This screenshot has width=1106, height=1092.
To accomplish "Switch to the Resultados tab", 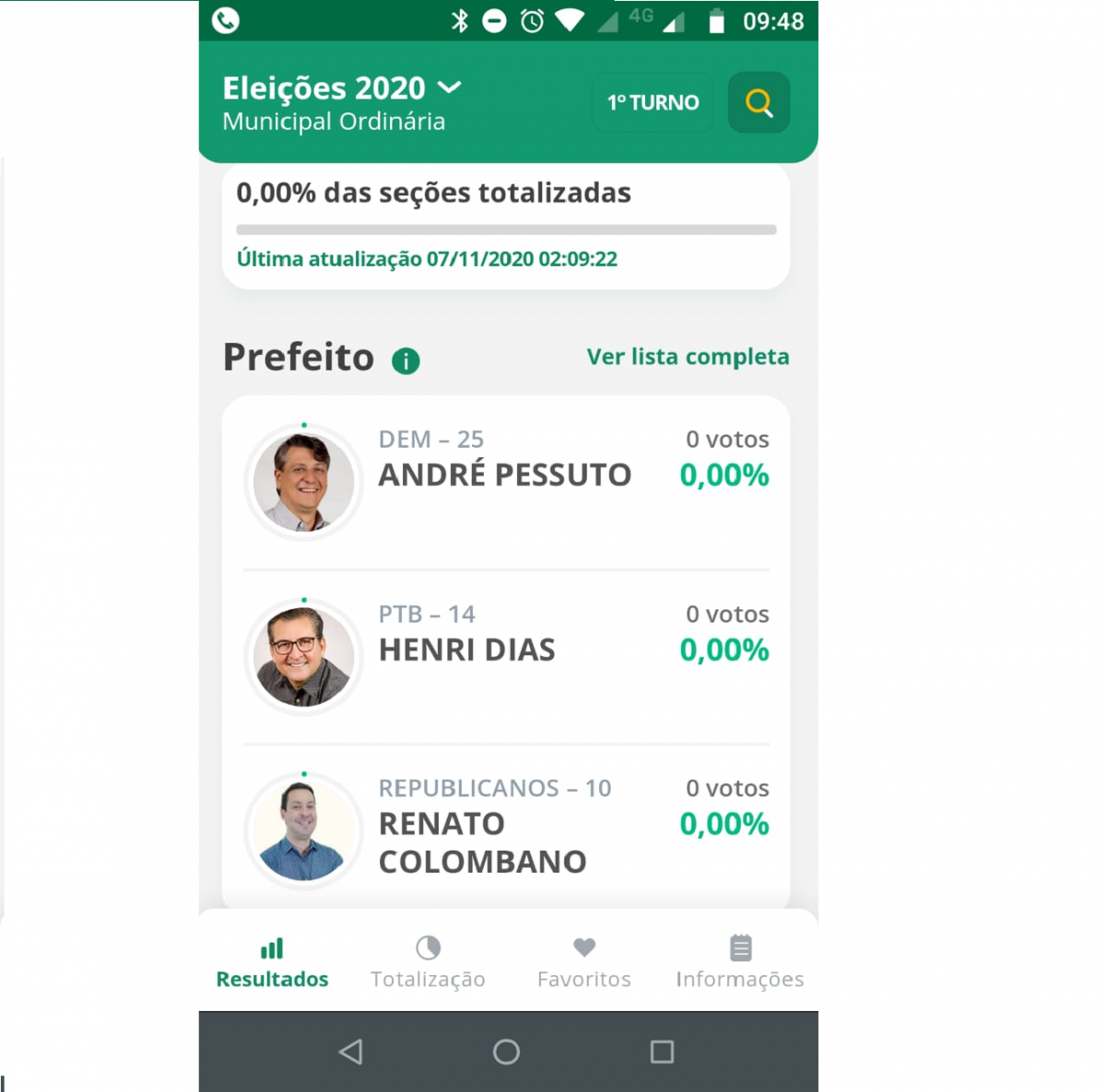I will tap(272, 962).
